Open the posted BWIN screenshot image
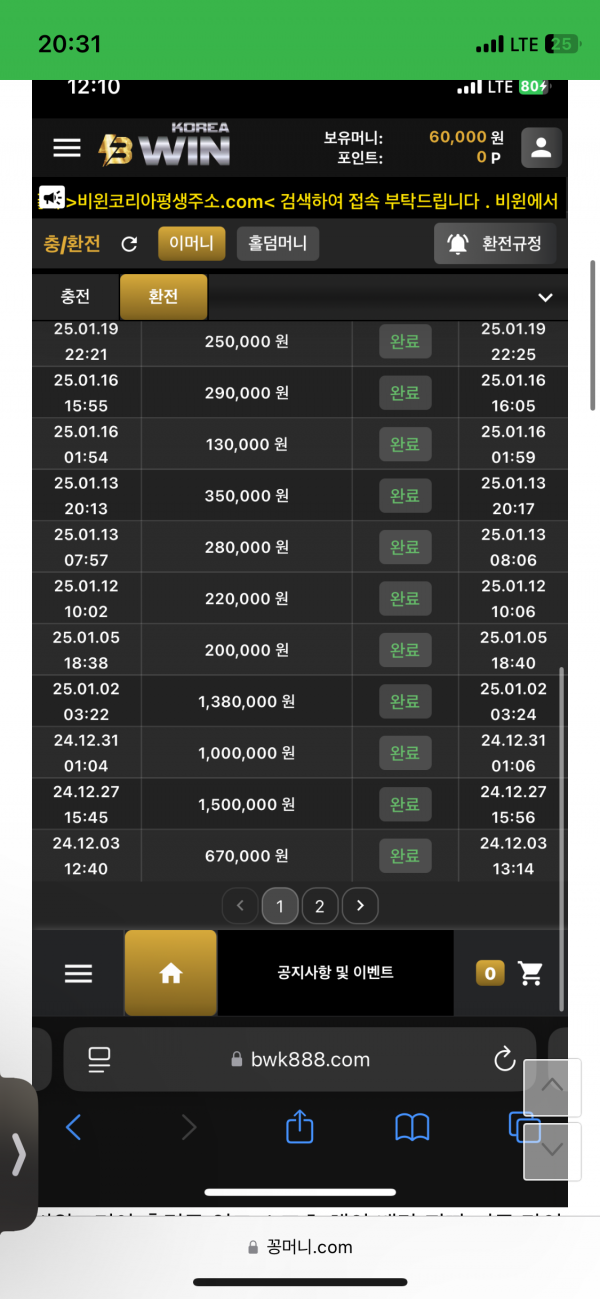 point(300,600)
